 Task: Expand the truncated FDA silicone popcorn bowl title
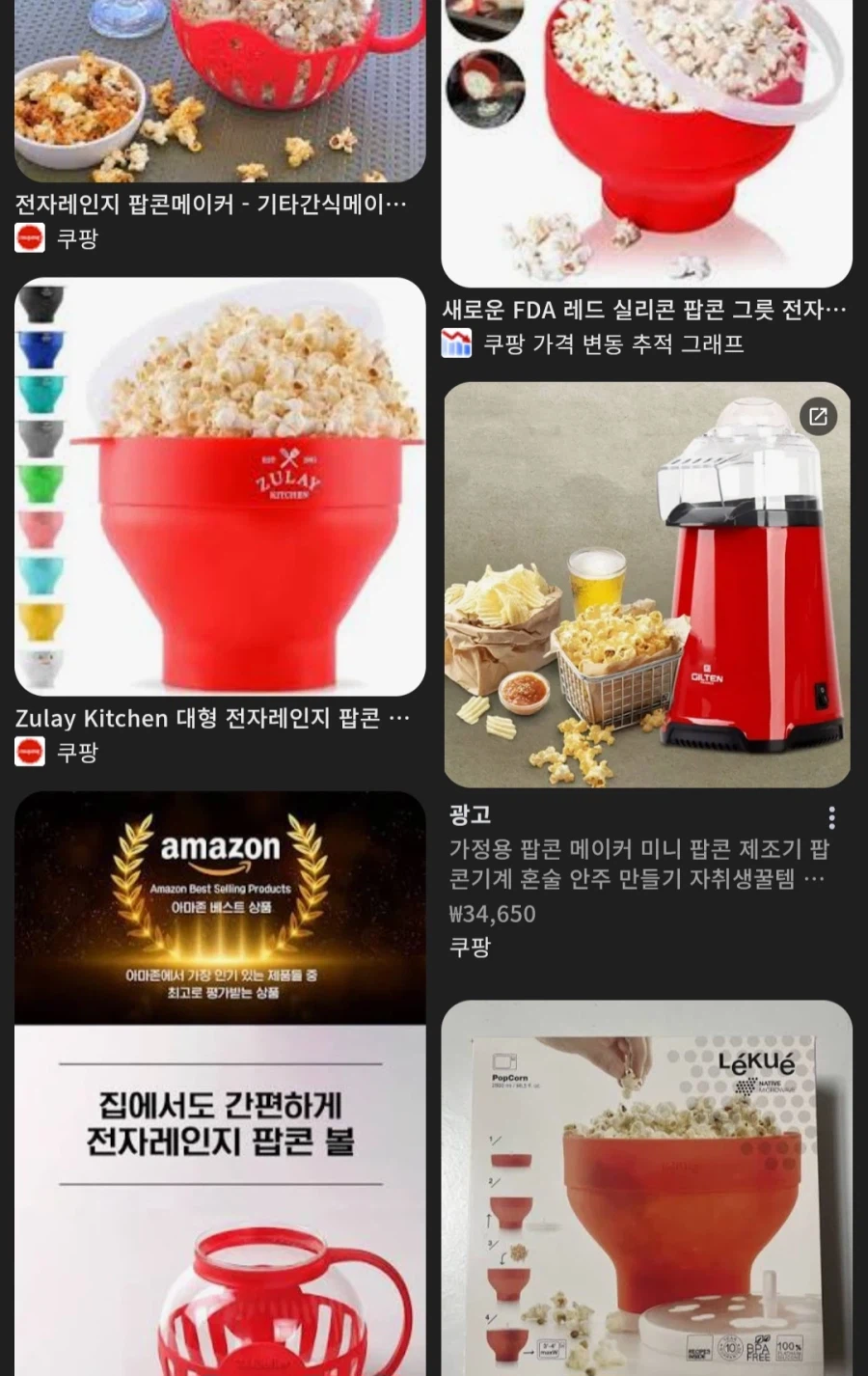pyautogui.click(x=833, y=308)
